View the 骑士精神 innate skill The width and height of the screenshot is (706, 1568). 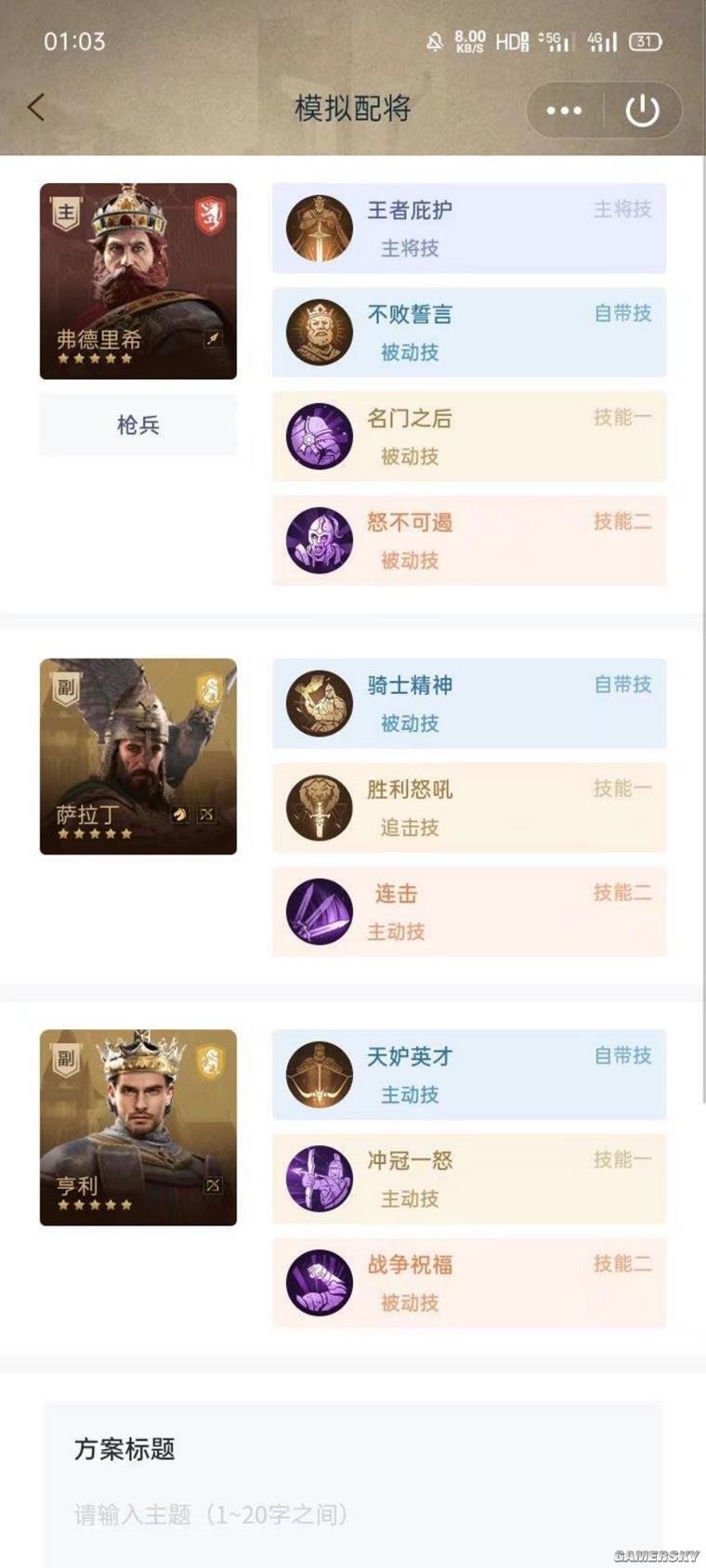click(468, 704)
